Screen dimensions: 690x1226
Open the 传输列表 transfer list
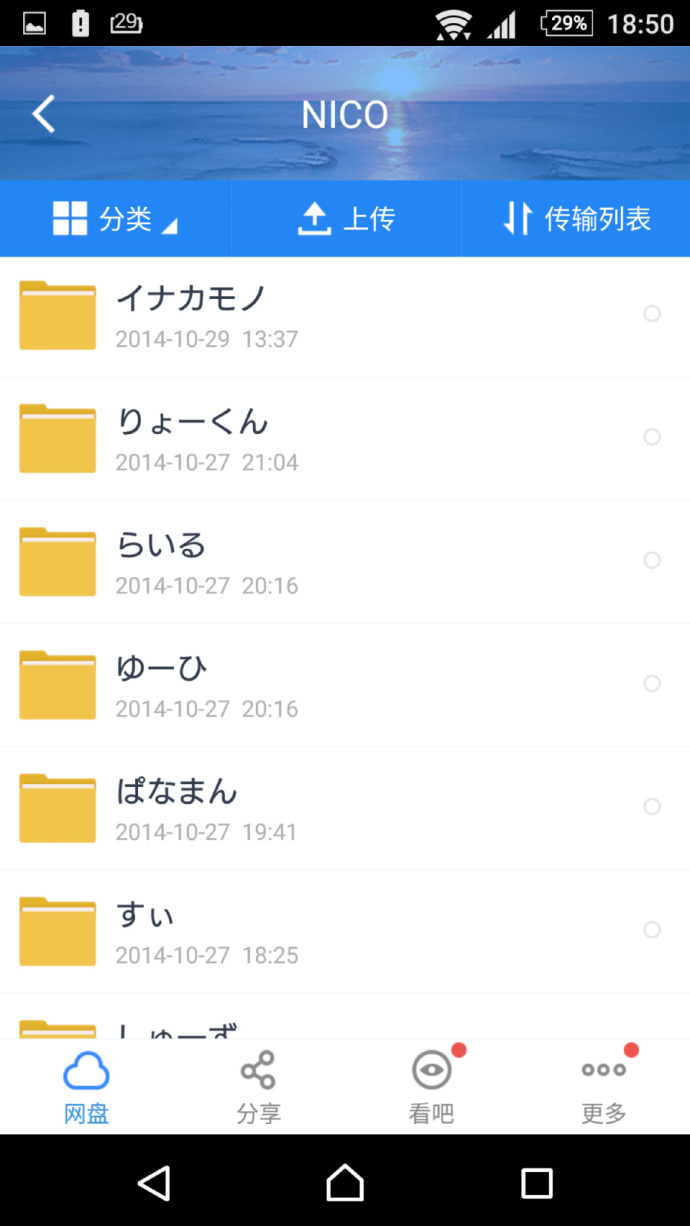pyautogui.click(x=576, y=219)
